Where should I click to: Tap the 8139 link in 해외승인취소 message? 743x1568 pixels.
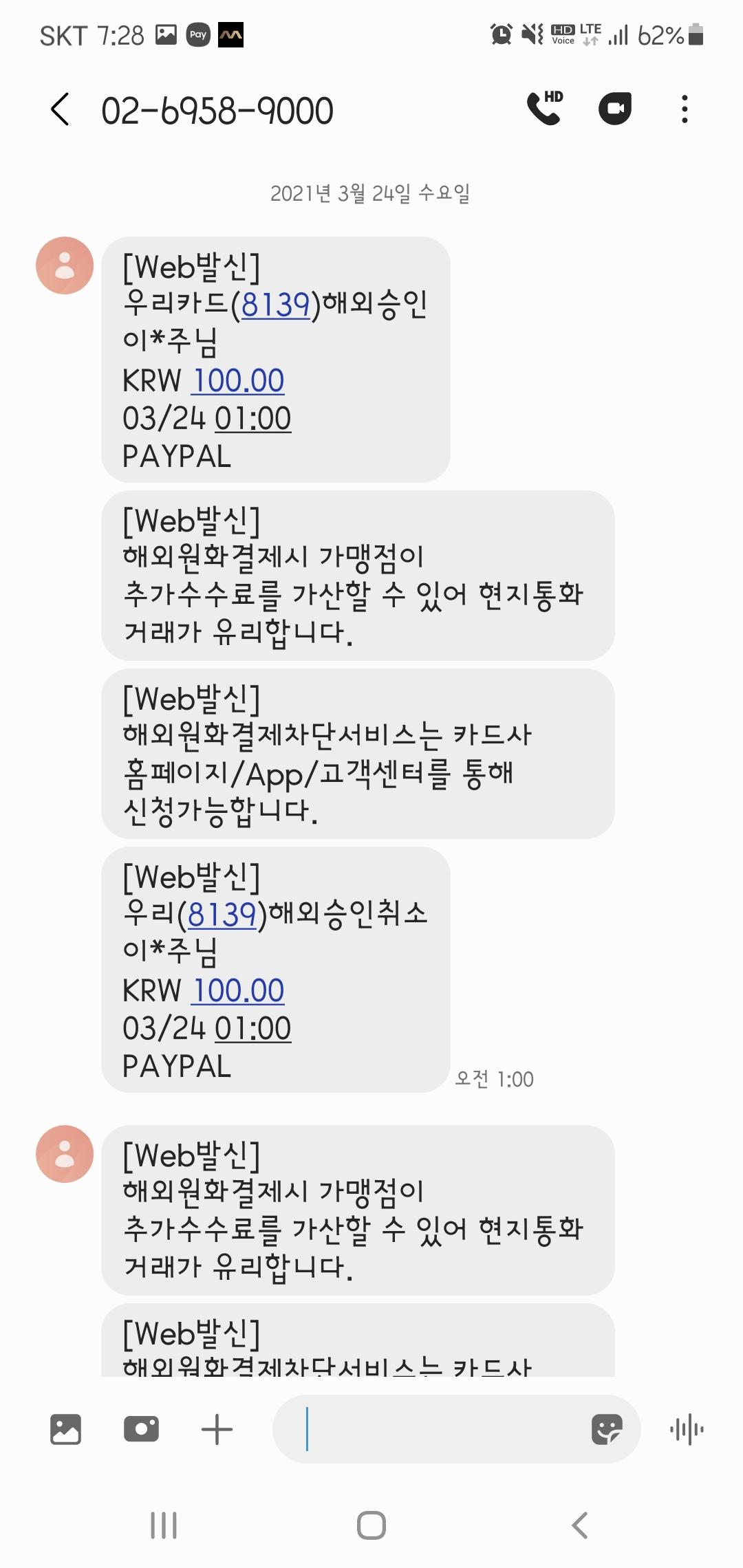coord(222,914)
